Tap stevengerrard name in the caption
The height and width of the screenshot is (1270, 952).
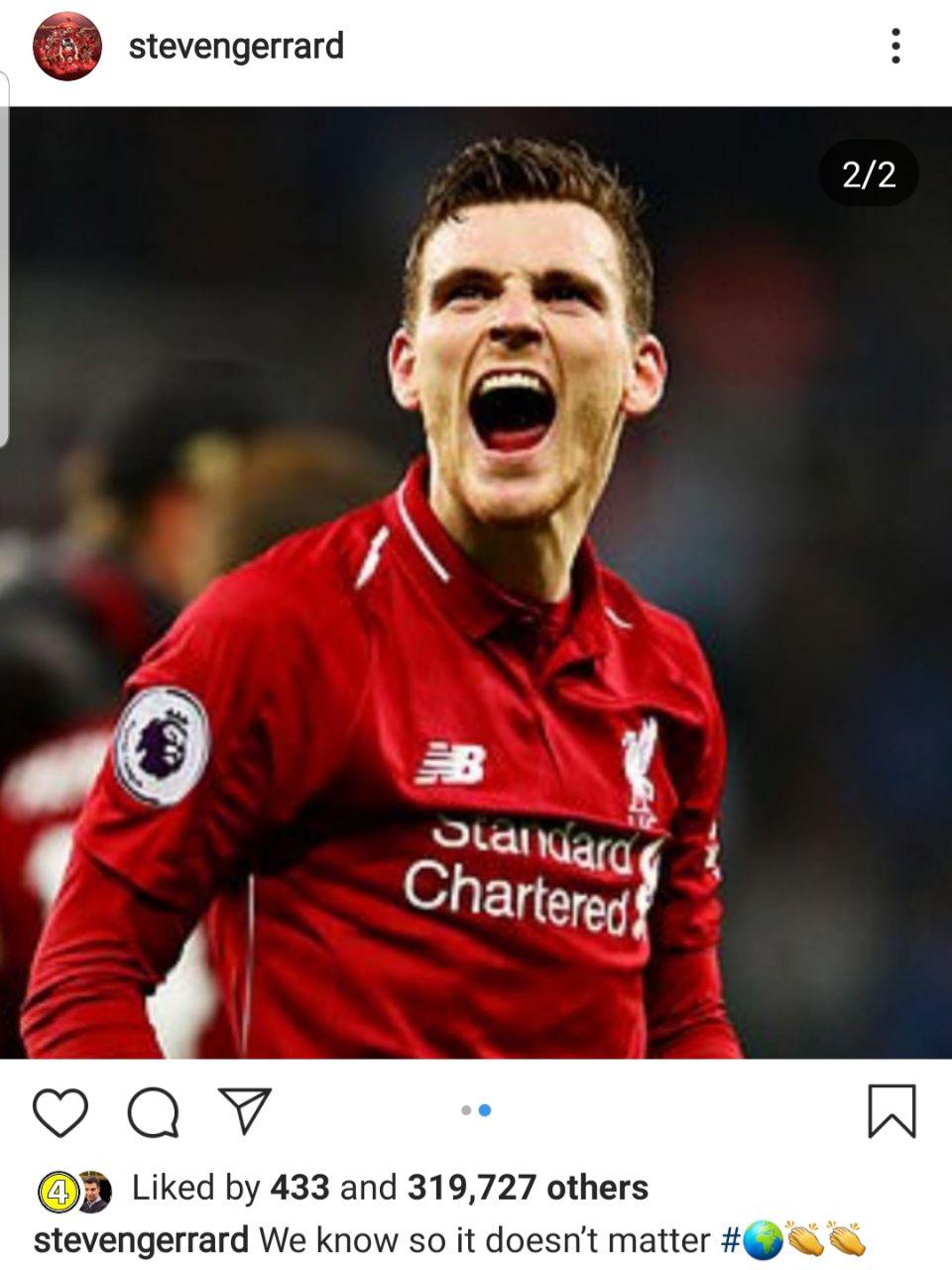[141, 1240]
